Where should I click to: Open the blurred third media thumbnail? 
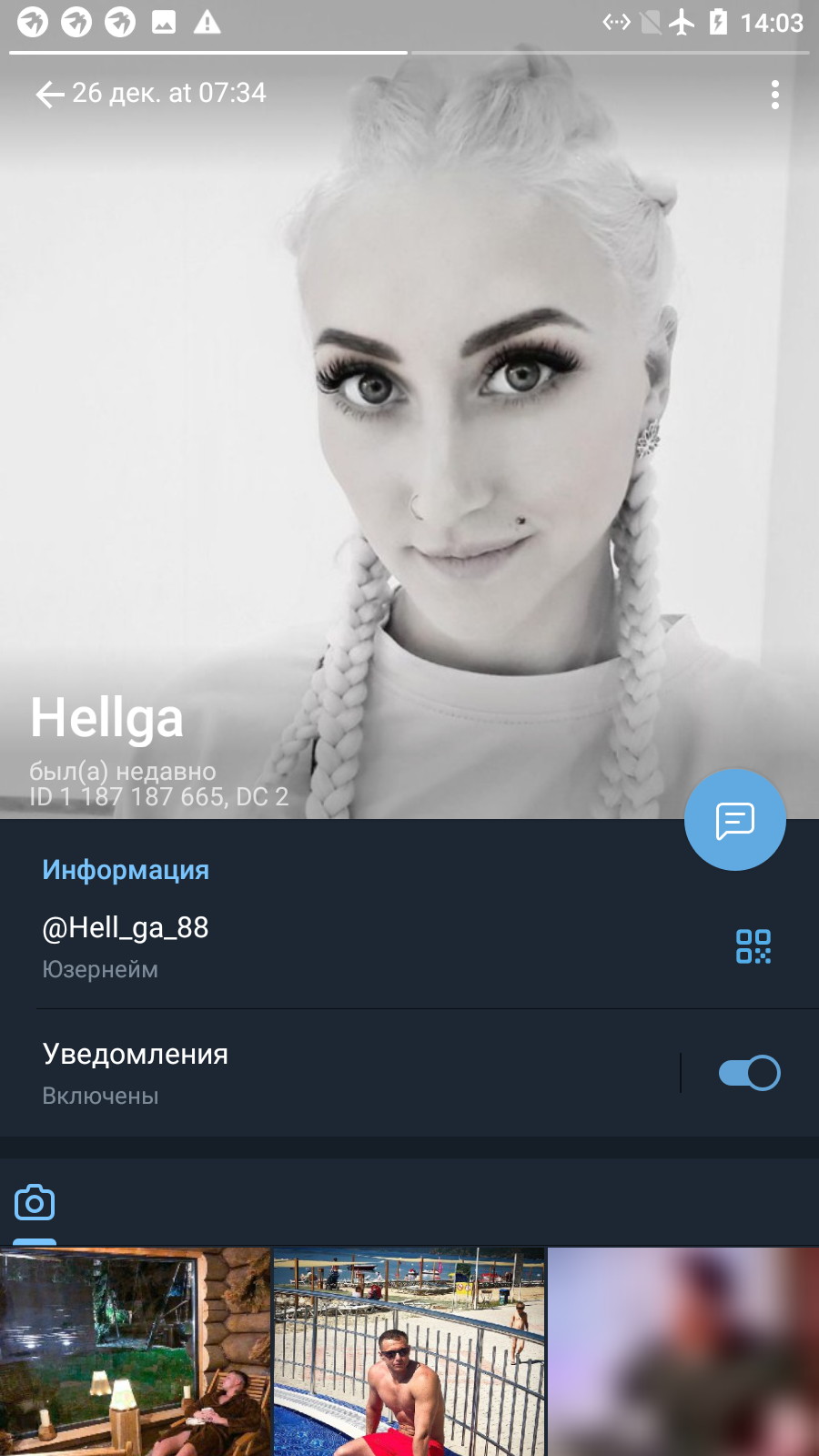(683, 1352)
